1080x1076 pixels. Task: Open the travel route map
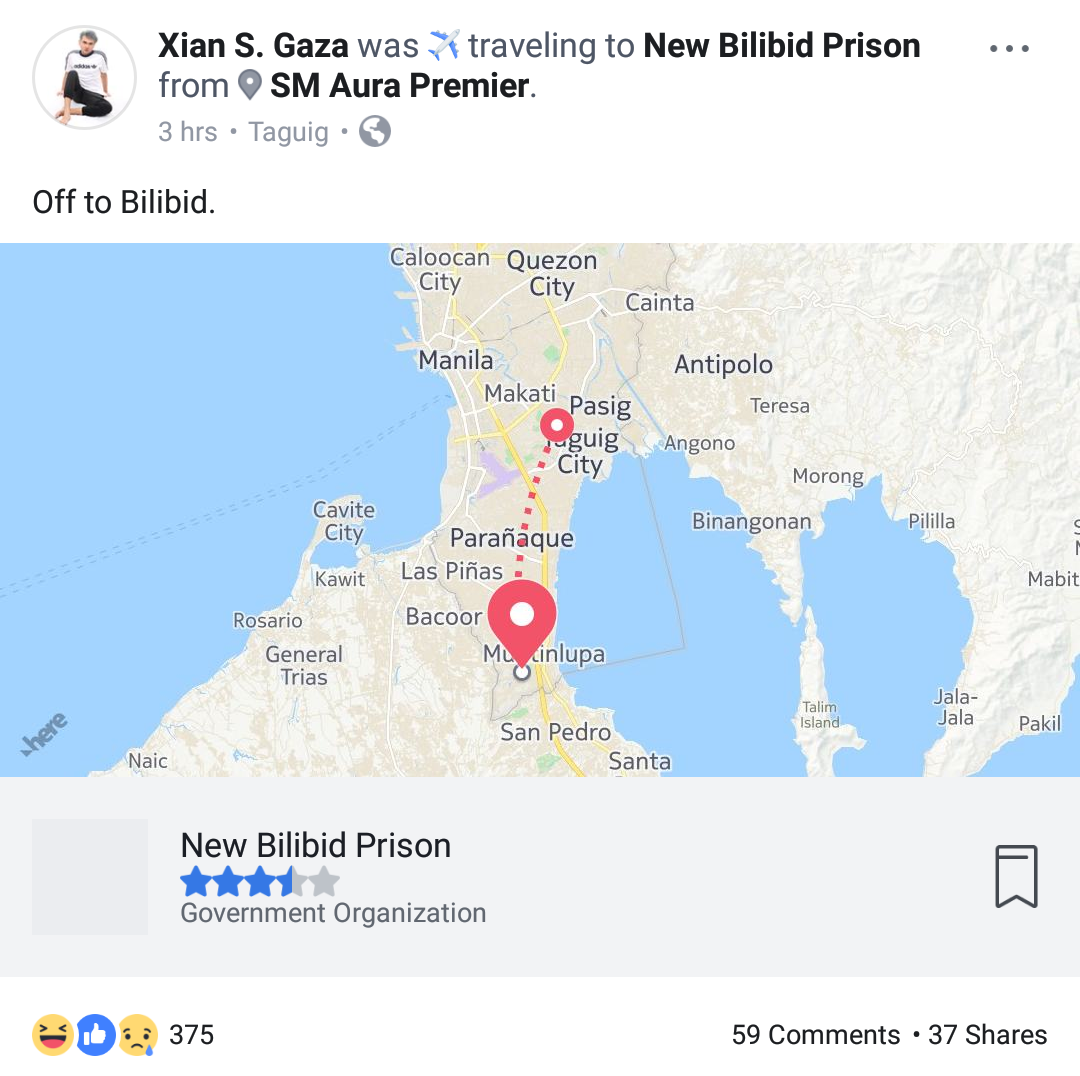click(x=540, y=509)
